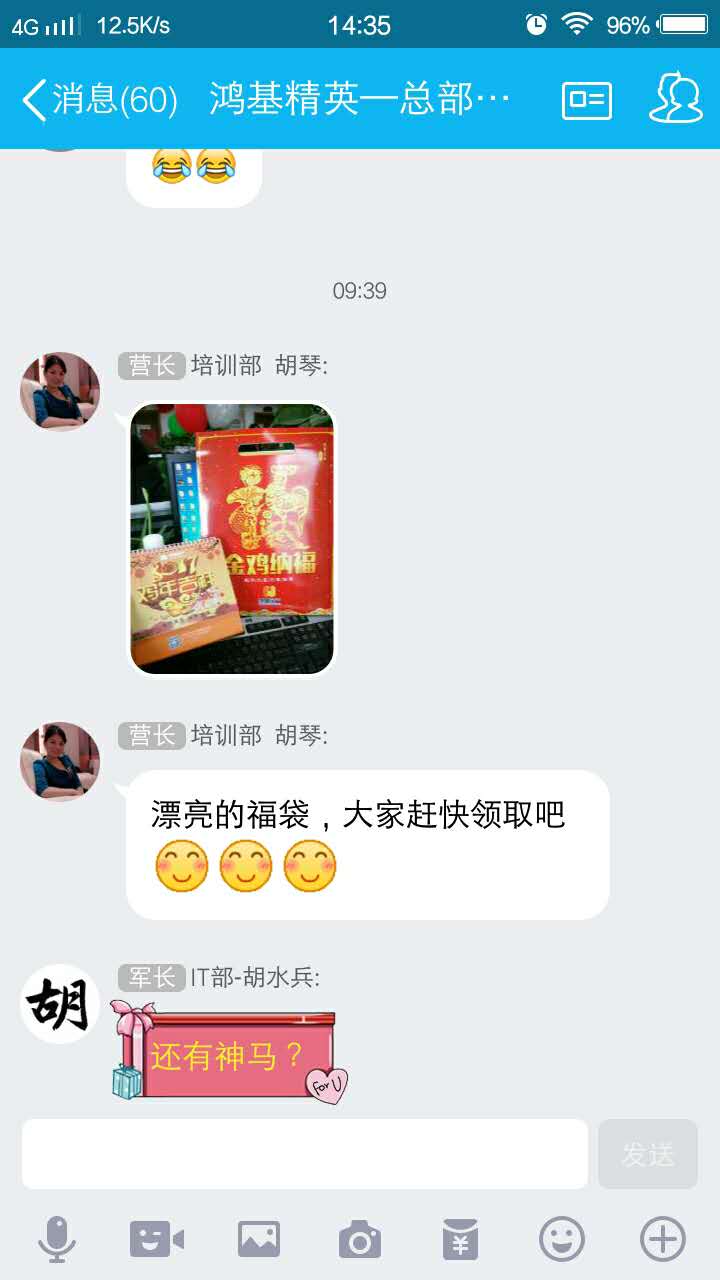Go back to the 消息 list
The width and height of the screenshot is (720, 1280).
click(x=98, y=100)
